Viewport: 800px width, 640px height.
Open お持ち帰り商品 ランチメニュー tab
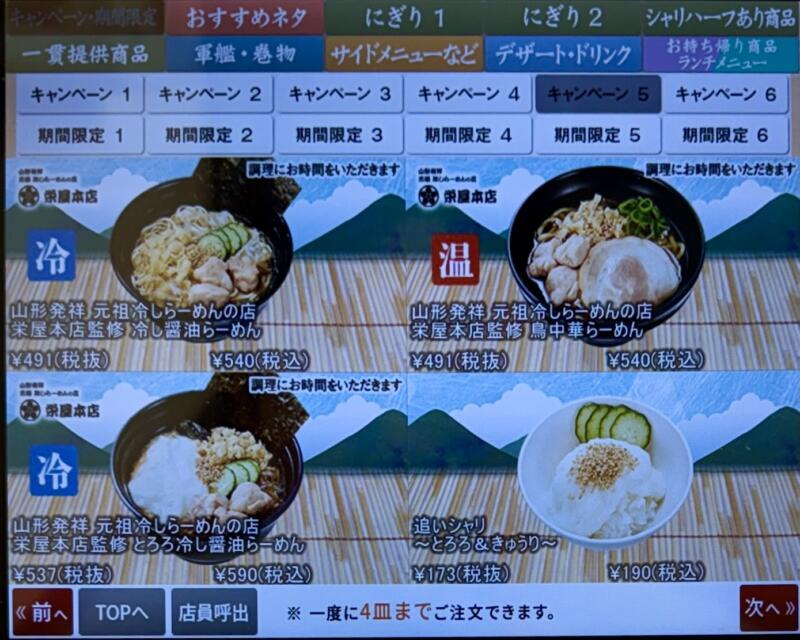coord(720,54)
